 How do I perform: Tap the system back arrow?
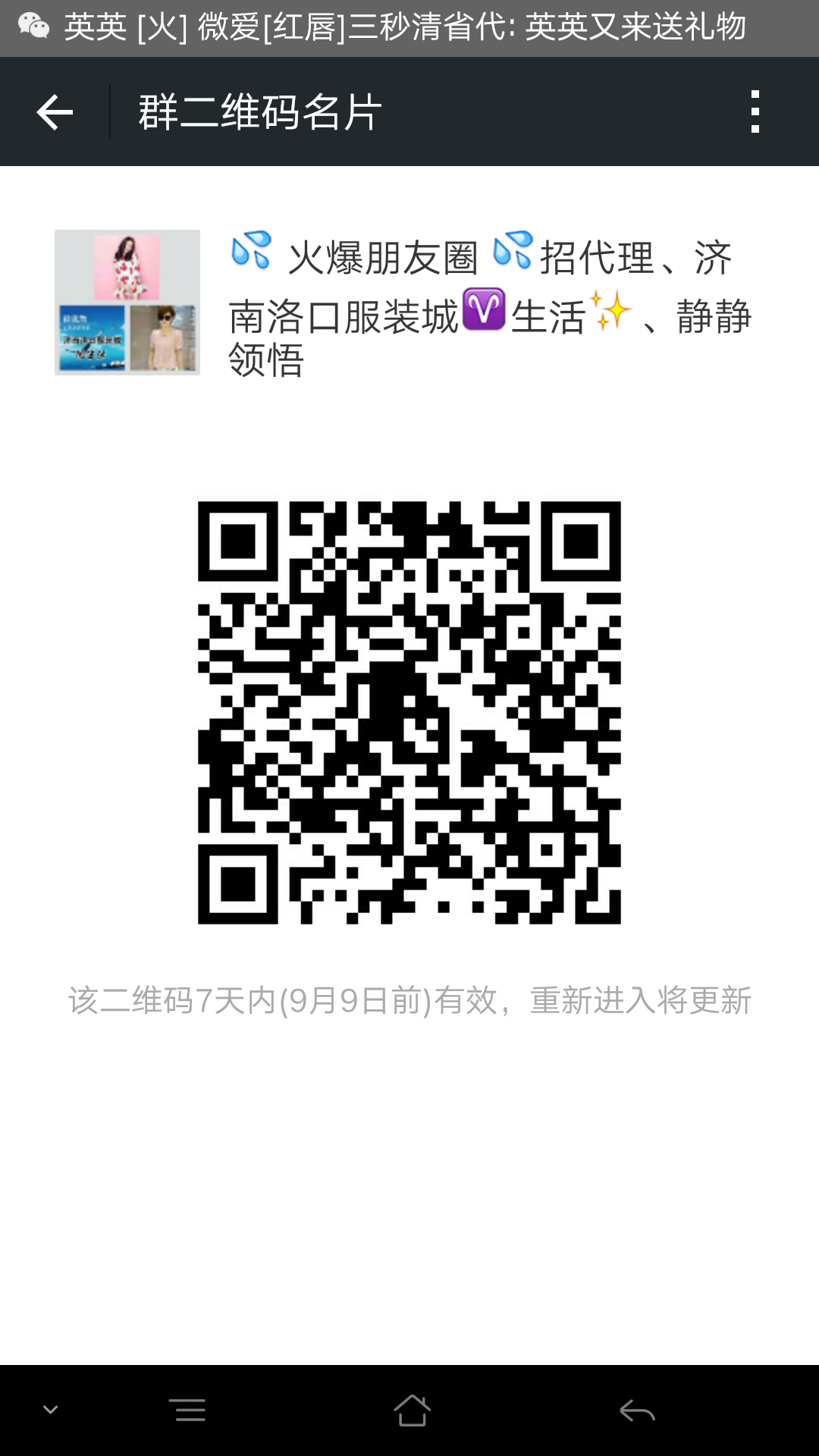[637, 1410]
